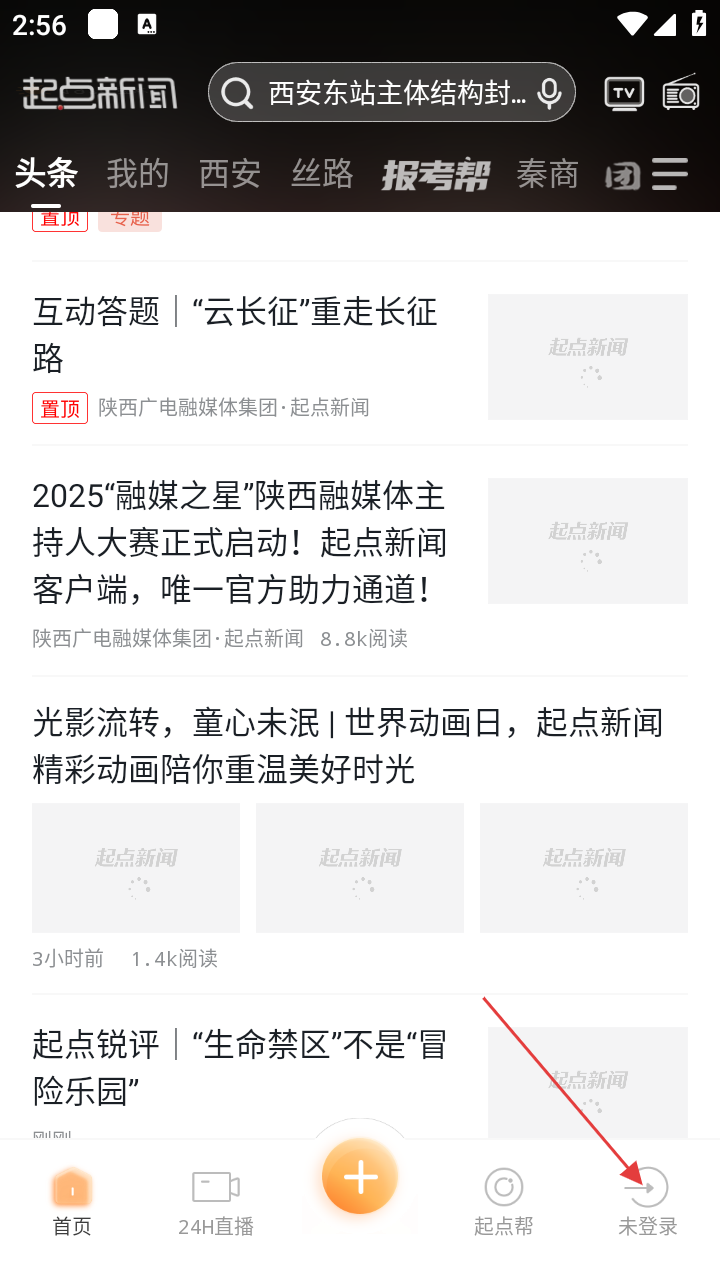Switch to the 报考帮 tab

(x=435, y=175)
